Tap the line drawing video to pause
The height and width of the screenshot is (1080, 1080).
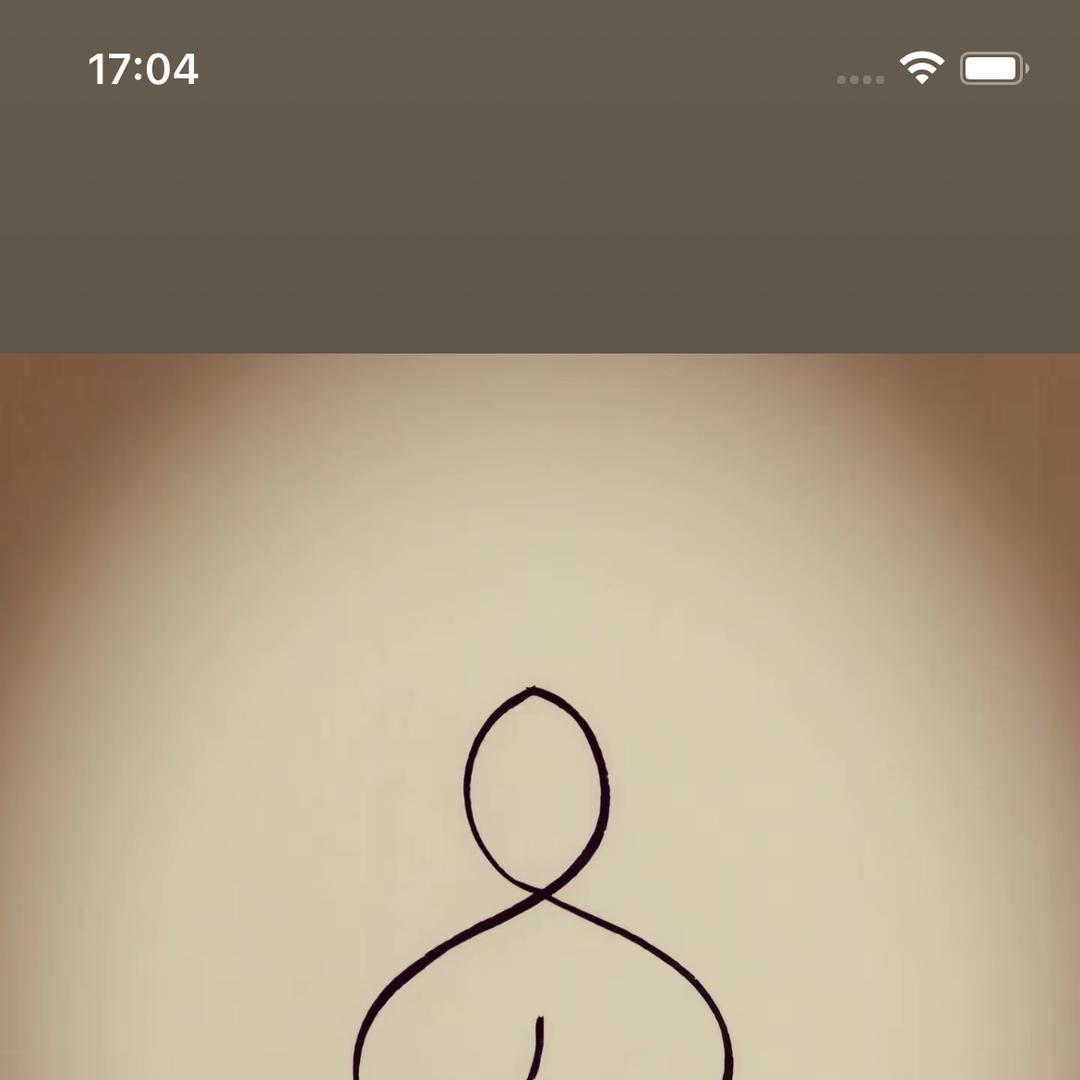540,716
